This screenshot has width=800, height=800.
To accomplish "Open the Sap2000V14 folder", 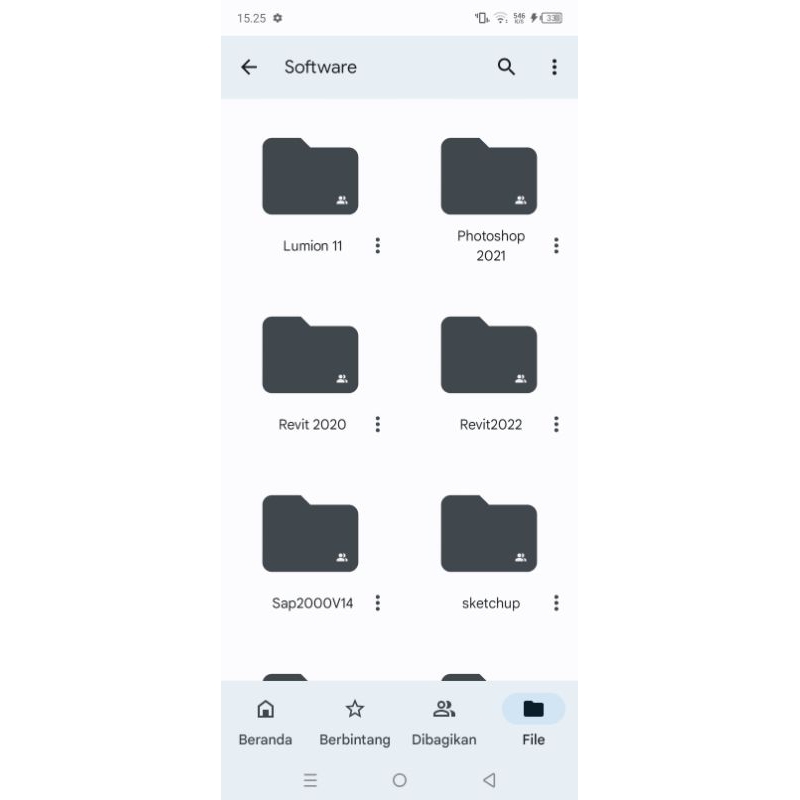I will [310, 535].
